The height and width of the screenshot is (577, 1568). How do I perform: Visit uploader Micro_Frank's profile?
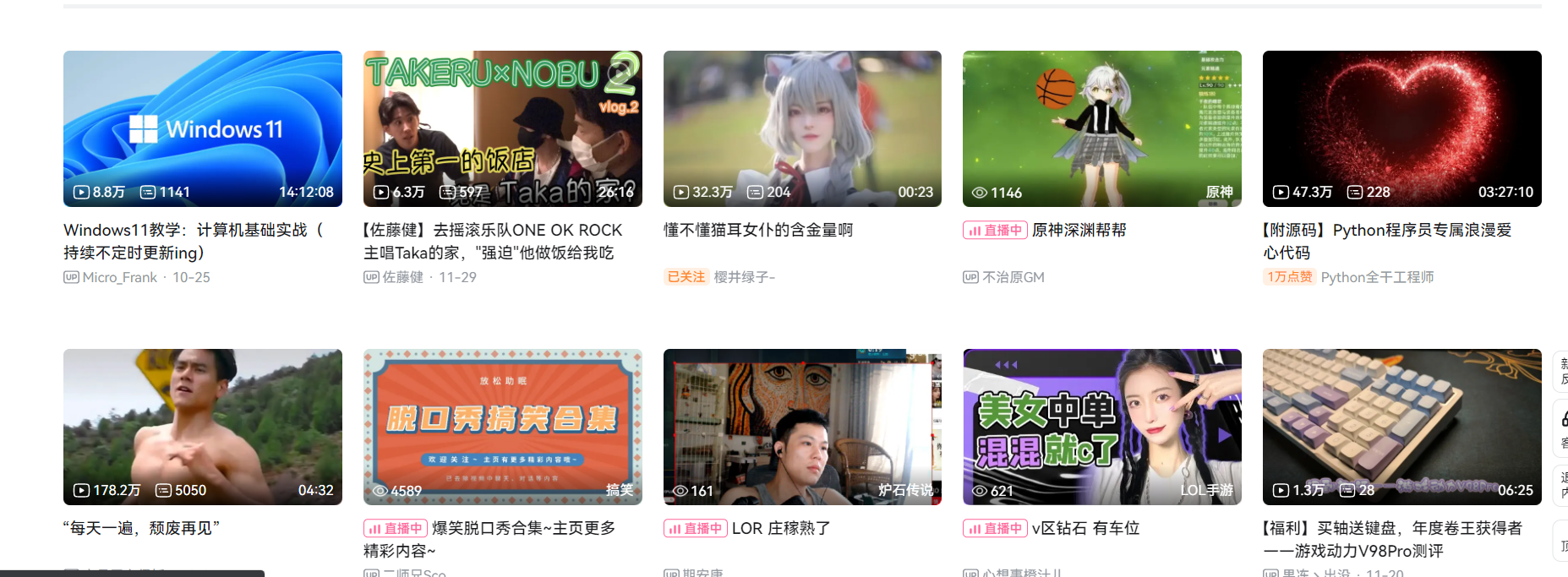119,277
